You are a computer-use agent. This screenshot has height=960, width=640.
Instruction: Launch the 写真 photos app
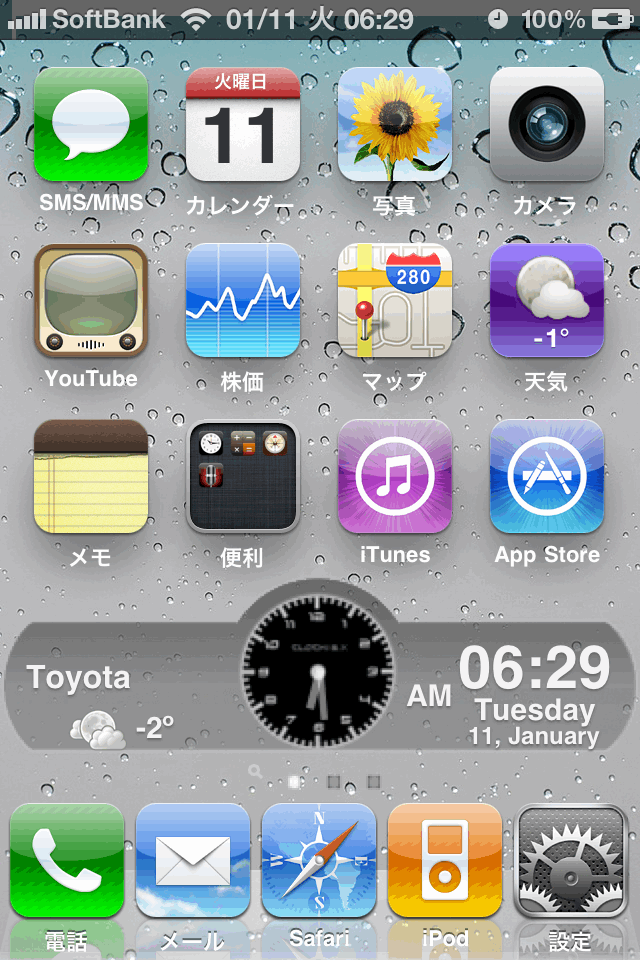coord(395,125)
